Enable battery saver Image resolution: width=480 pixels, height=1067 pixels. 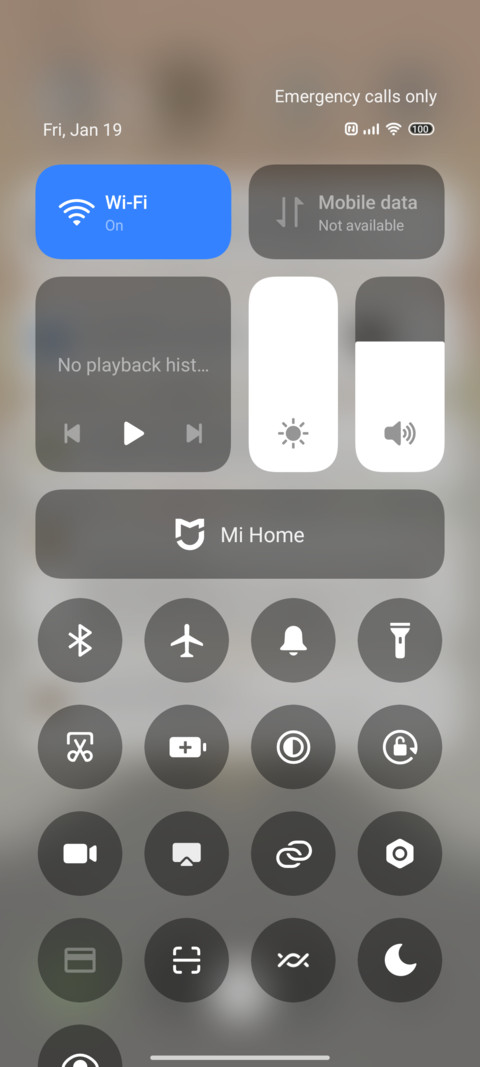click(187, 747)
